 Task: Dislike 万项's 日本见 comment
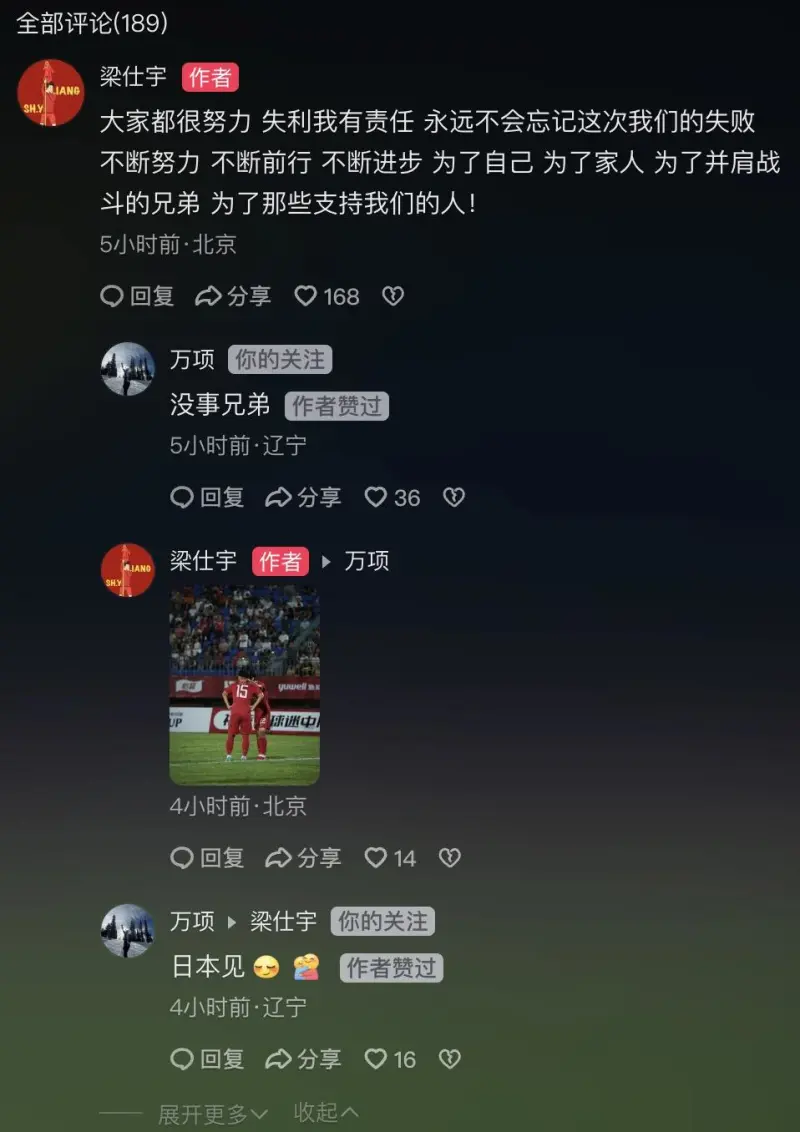(x=450, y=1059)
